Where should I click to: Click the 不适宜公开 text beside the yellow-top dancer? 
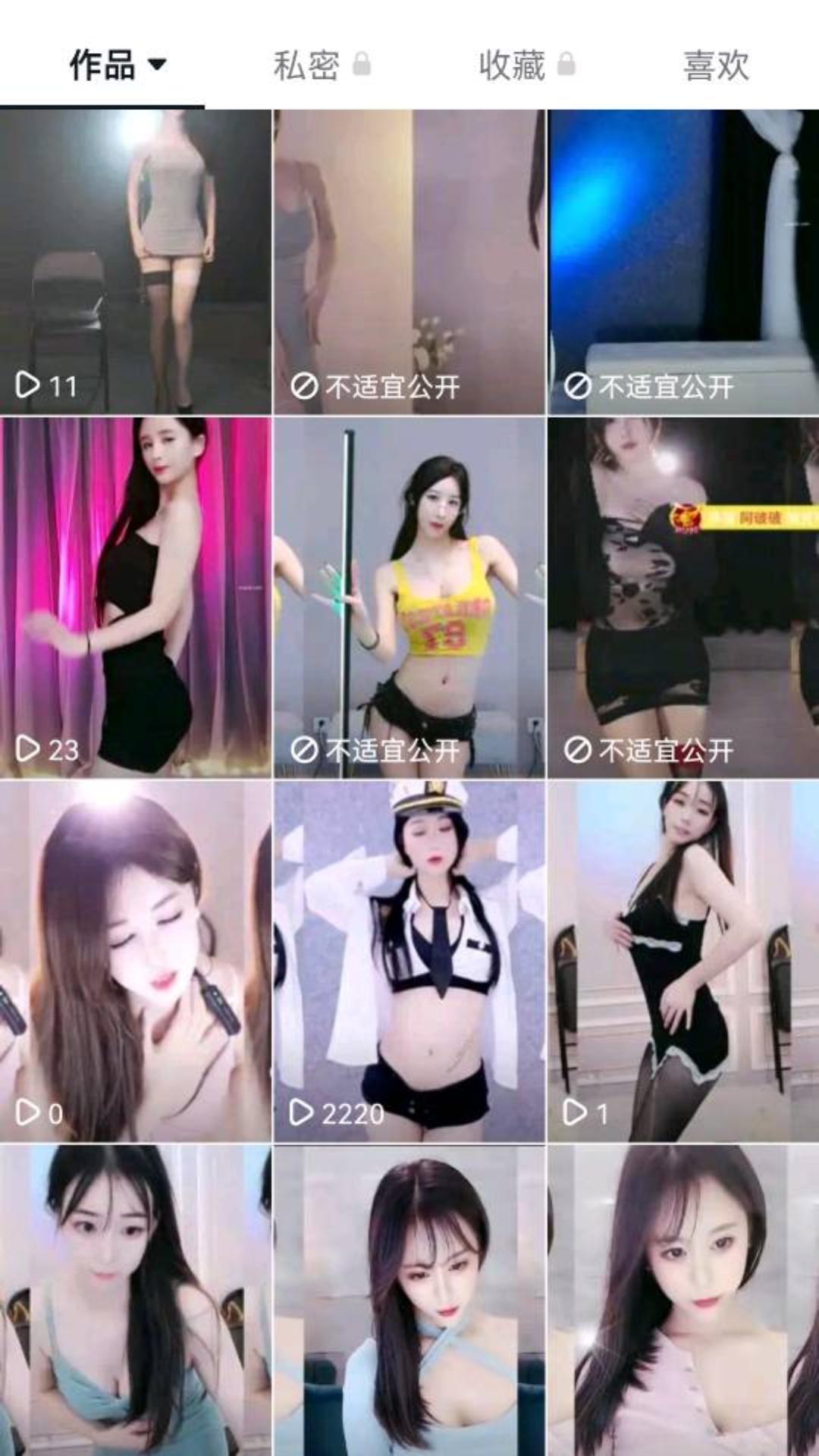pyautogui.click(x=394, y=751)
